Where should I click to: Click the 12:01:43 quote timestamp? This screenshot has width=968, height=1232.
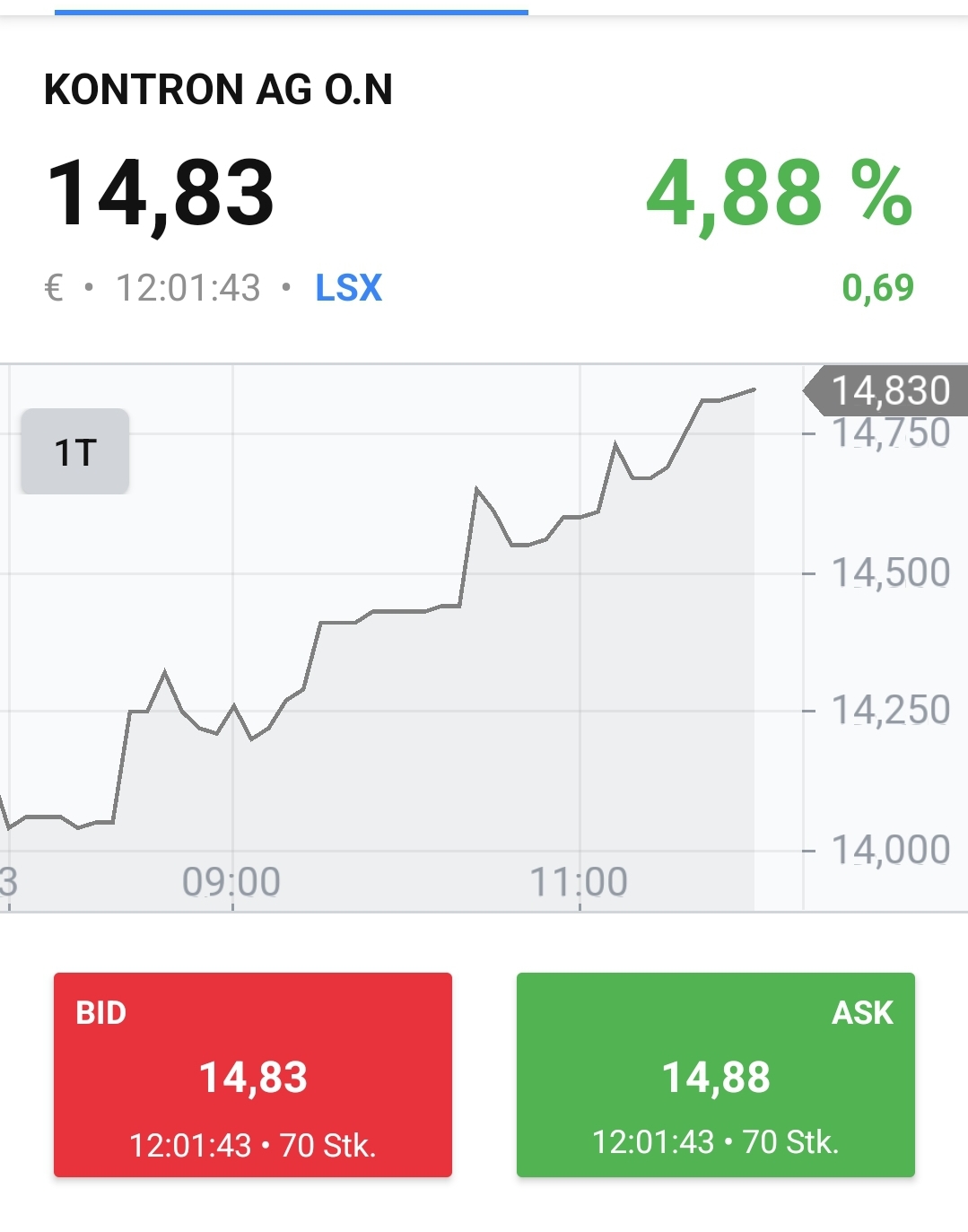(x=186, y=287)
